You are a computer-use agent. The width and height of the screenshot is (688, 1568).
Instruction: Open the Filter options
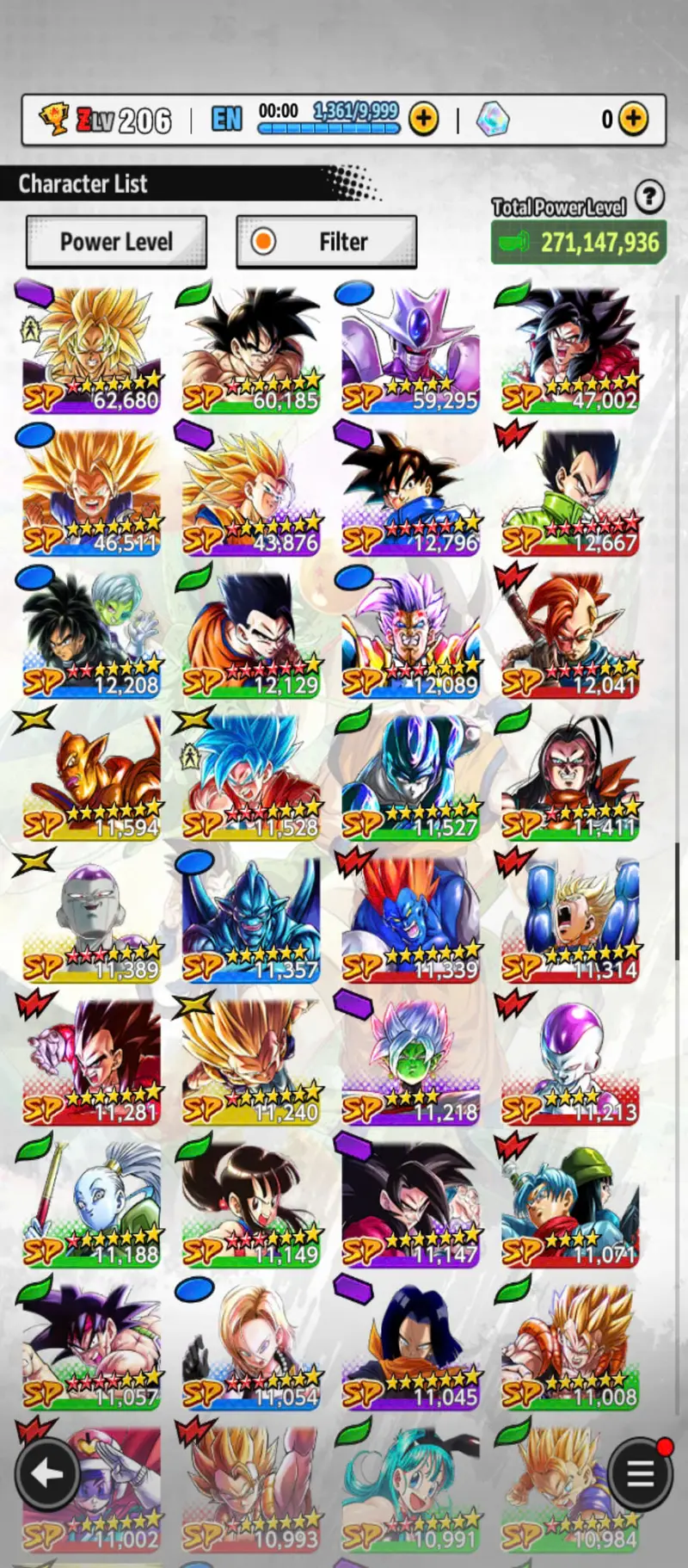[327, 242]
